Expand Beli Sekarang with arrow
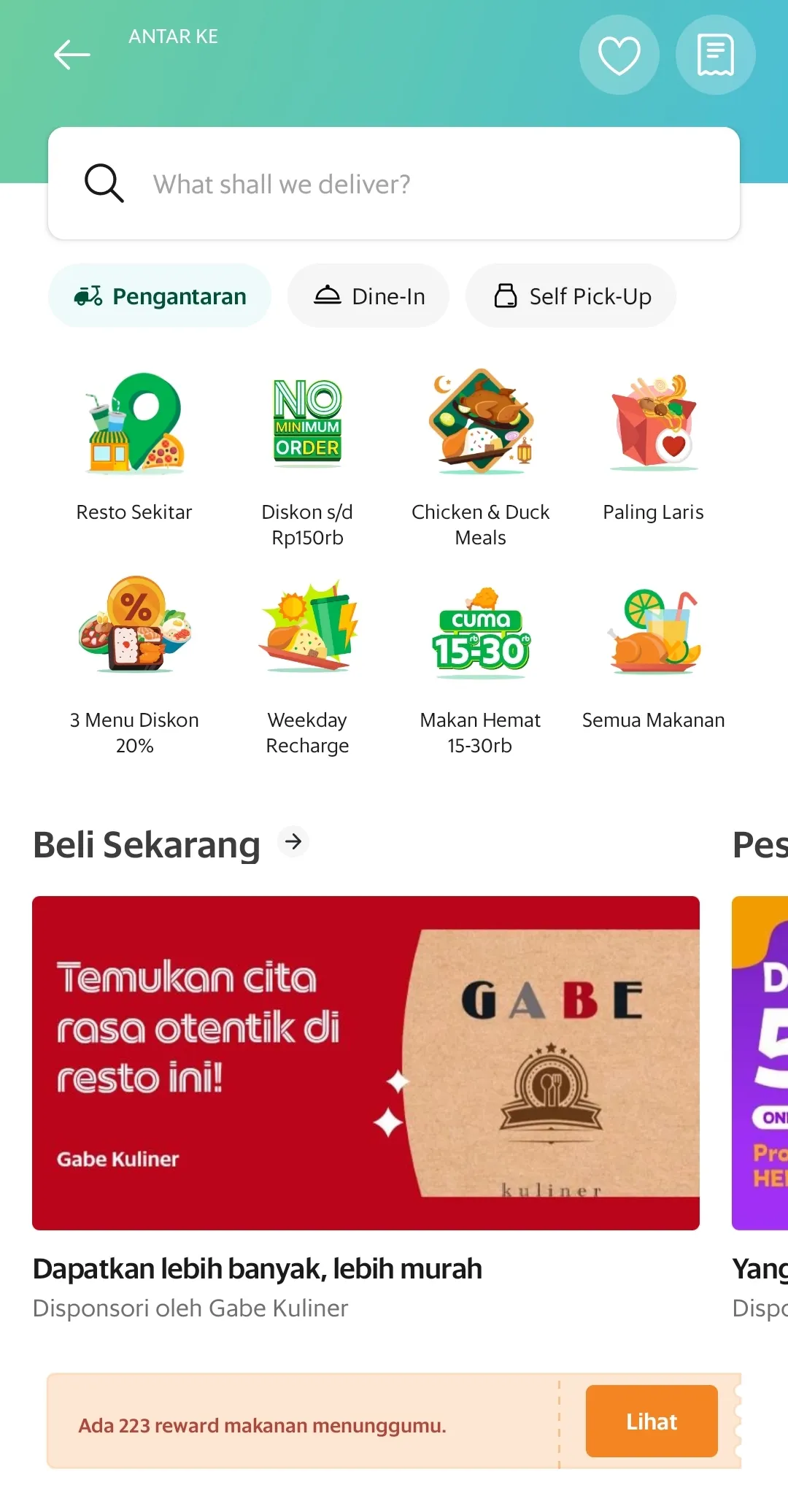The image size is (788, 1512). tap(293, 842)
